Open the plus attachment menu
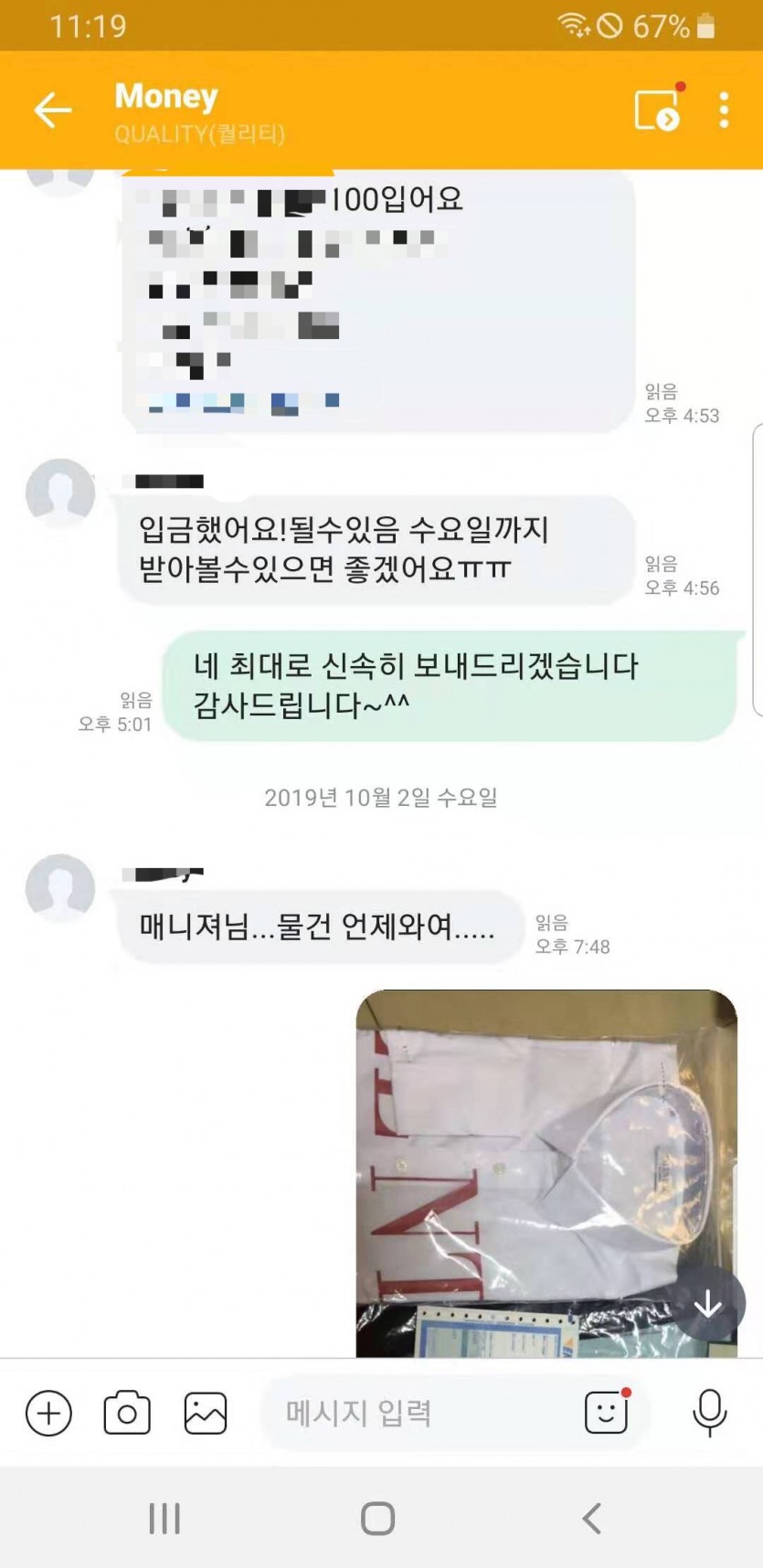Screen dimensions: 763x1568 (48, 1414)
